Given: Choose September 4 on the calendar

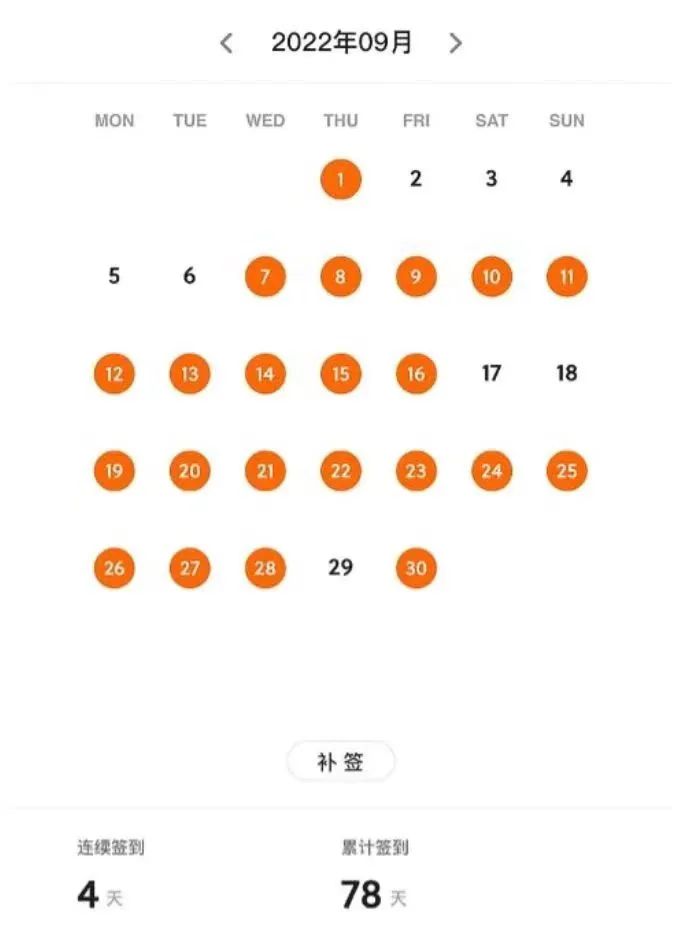Looking at the screenshot, I should click(x=567, y=180).
